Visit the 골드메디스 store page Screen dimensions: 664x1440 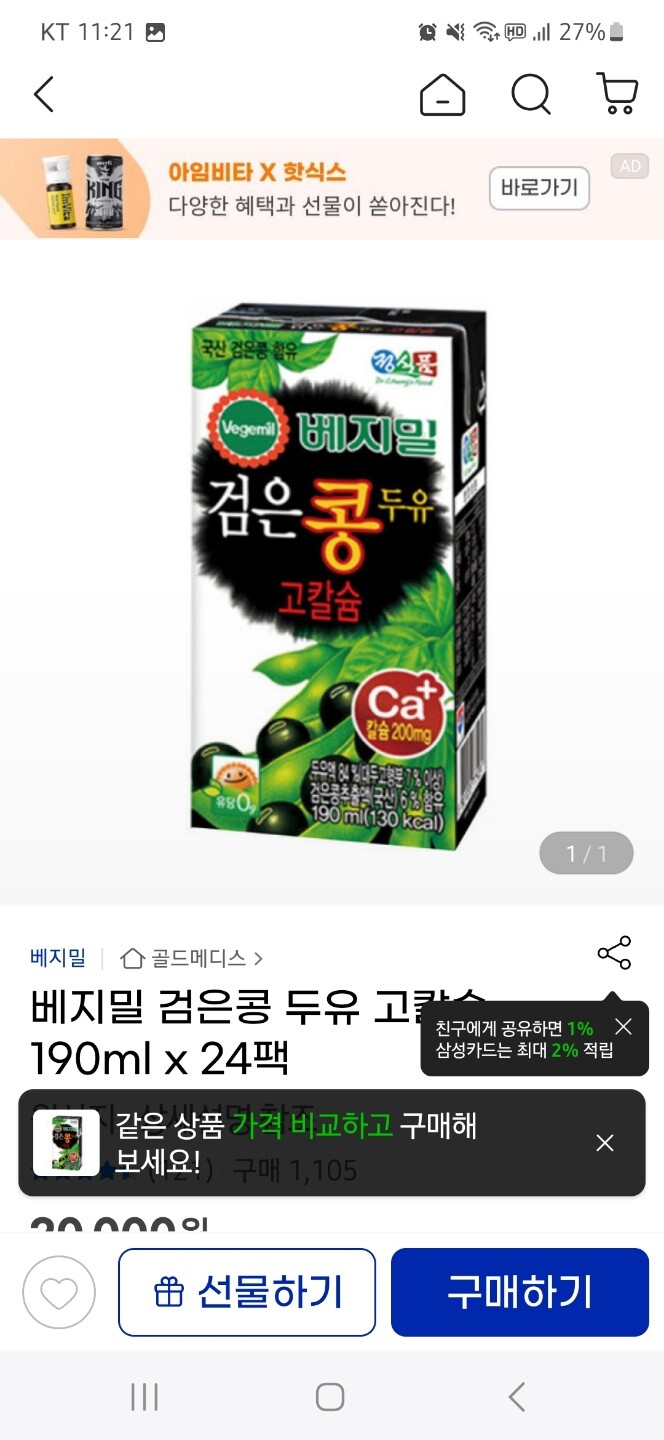pos(192,958)
